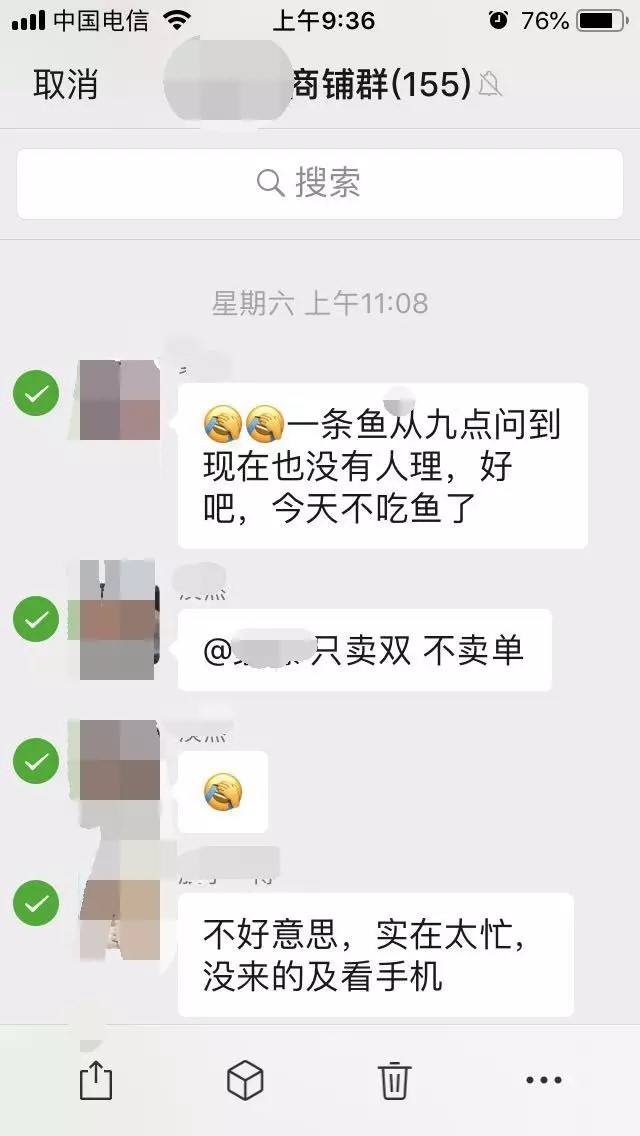The width and height of the screenshot is (640, 1136).
Task: Add selected messages to favorites (cube icon)
Action: [245, 1080]
